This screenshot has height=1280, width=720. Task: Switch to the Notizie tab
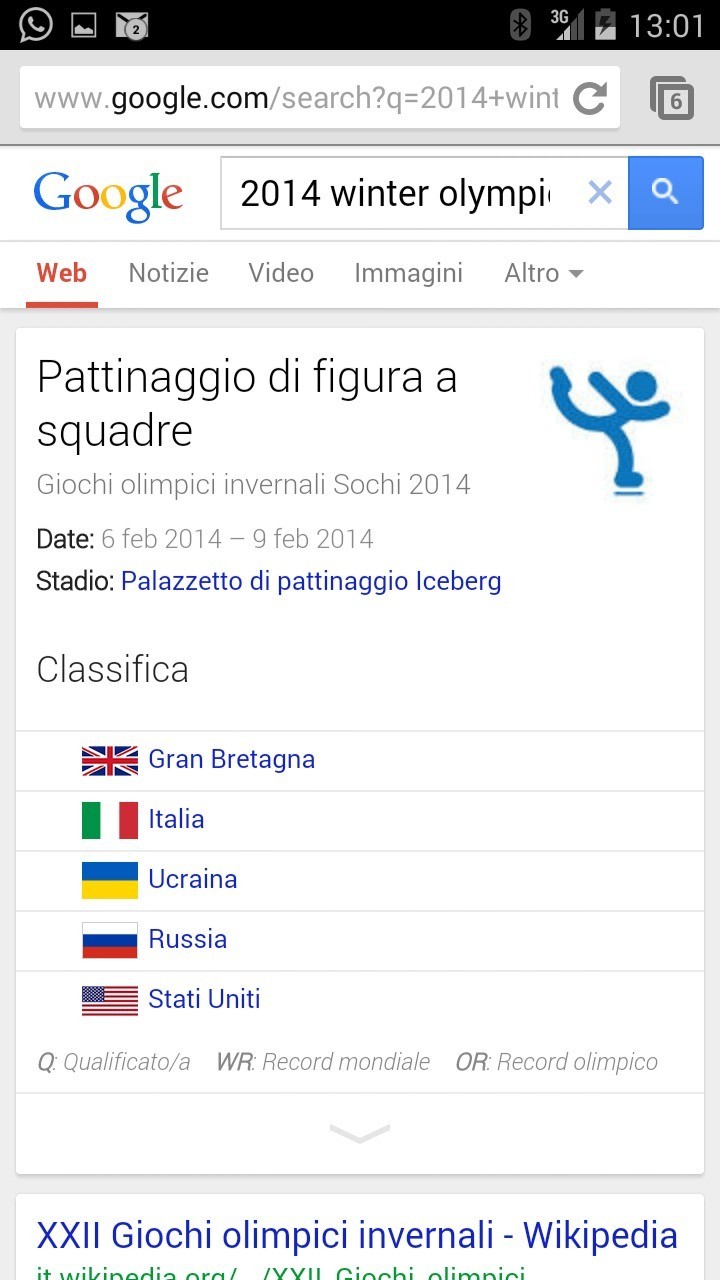pyautogui.click(x=168, y=273)
